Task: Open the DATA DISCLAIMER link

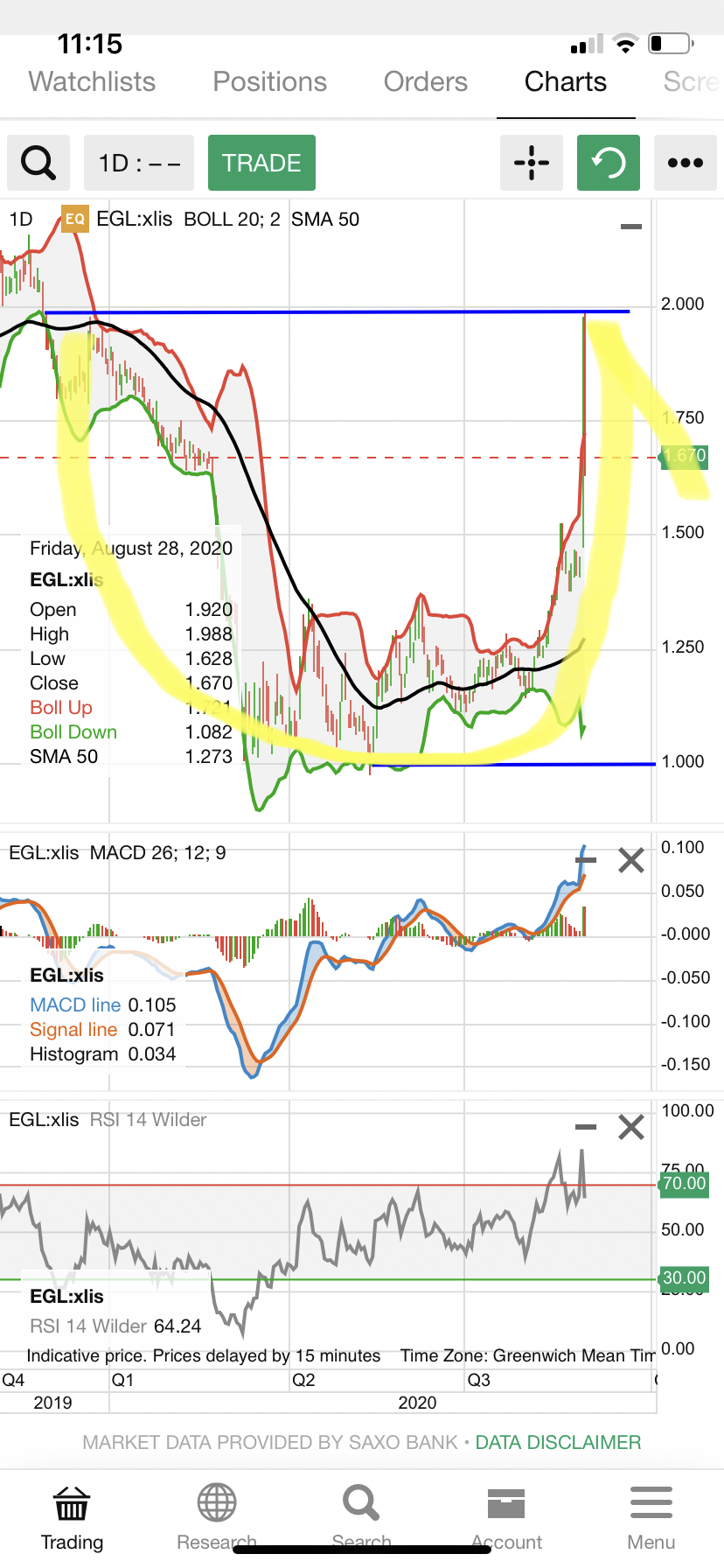Action: click(558, 1442)
